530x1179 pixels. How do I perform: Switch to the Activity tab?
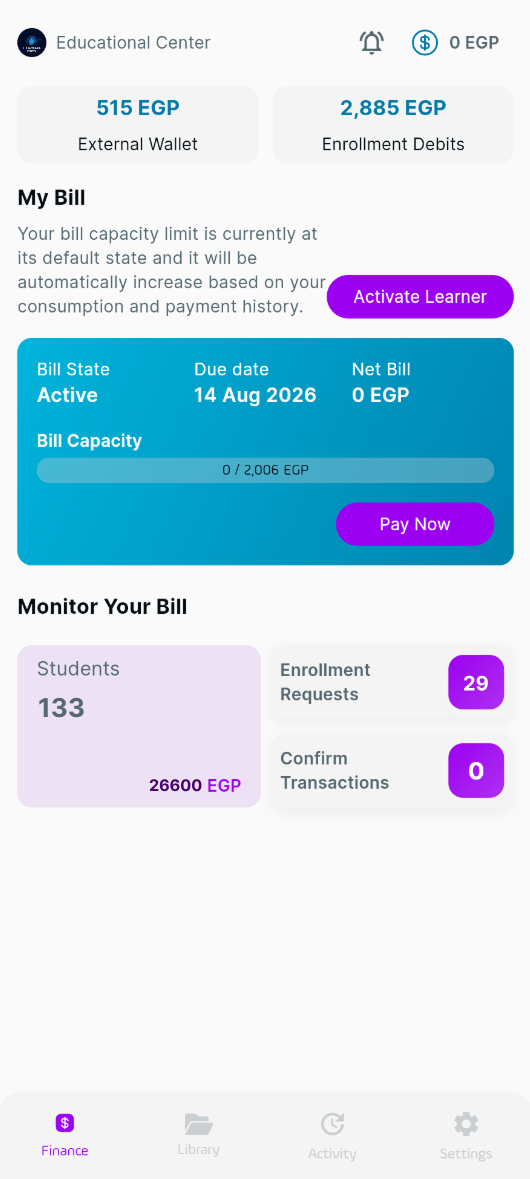332,1136
